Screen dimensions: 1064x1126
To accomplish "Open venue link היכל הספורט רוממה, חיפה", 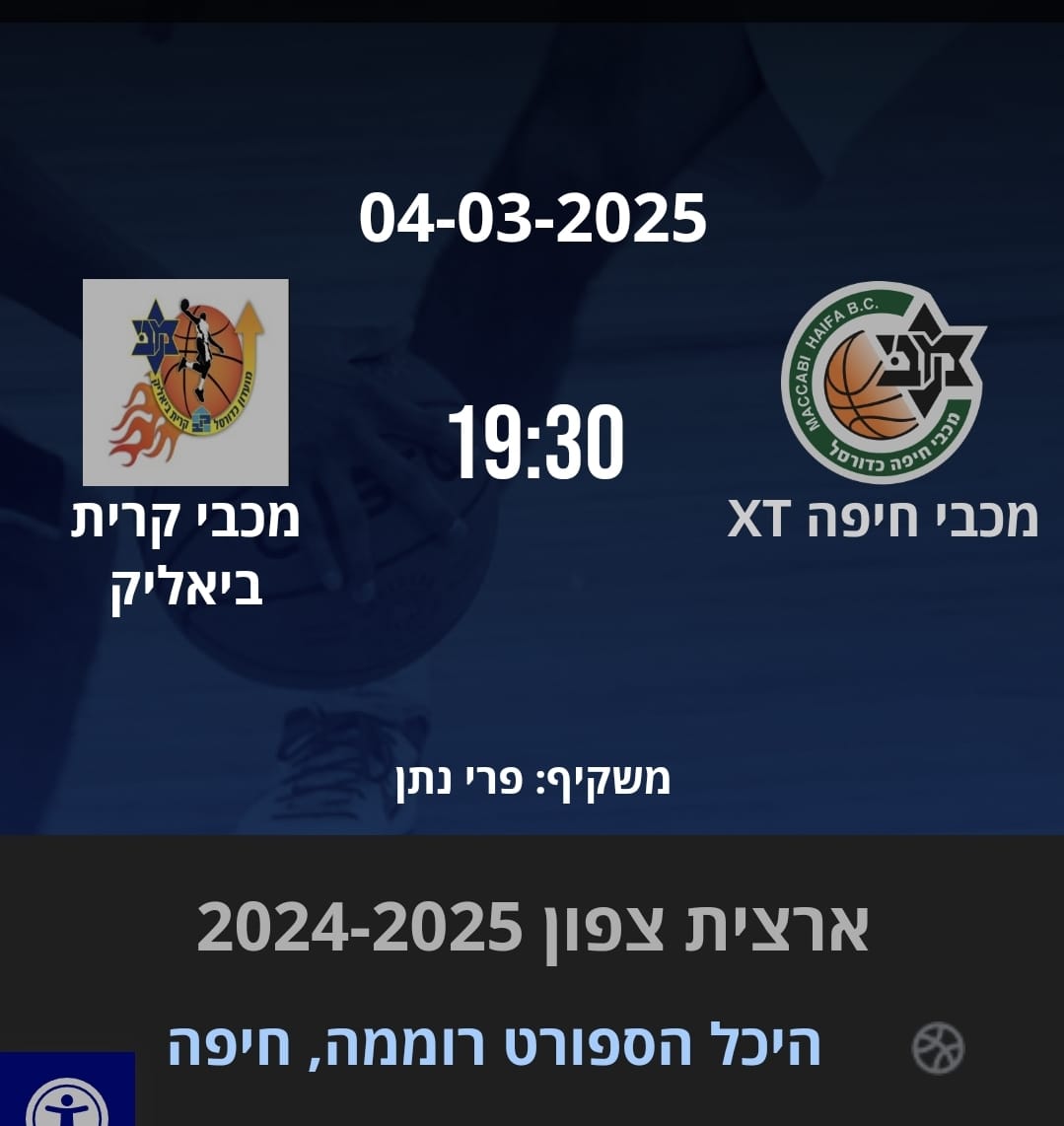I will (493, 1046).
